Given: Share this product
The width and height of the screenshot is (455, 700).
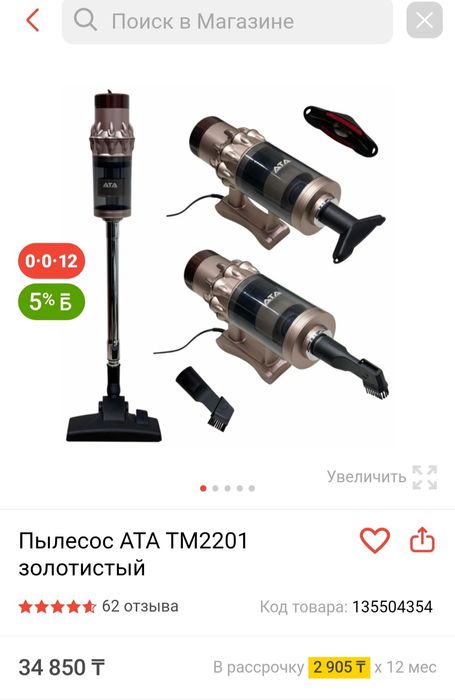Looking at the screenshot, I should coord(422,540).
